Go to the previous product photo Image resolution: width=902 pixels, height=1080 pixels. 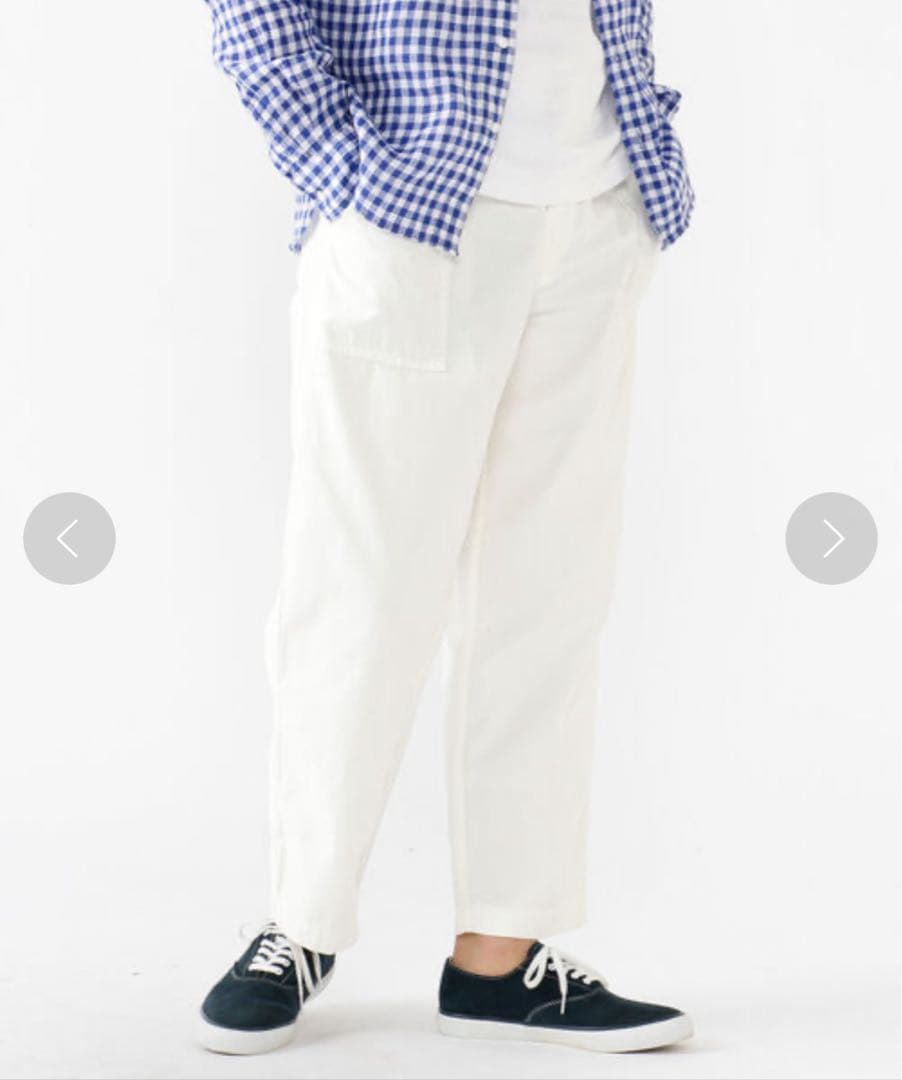pos(69,538)
